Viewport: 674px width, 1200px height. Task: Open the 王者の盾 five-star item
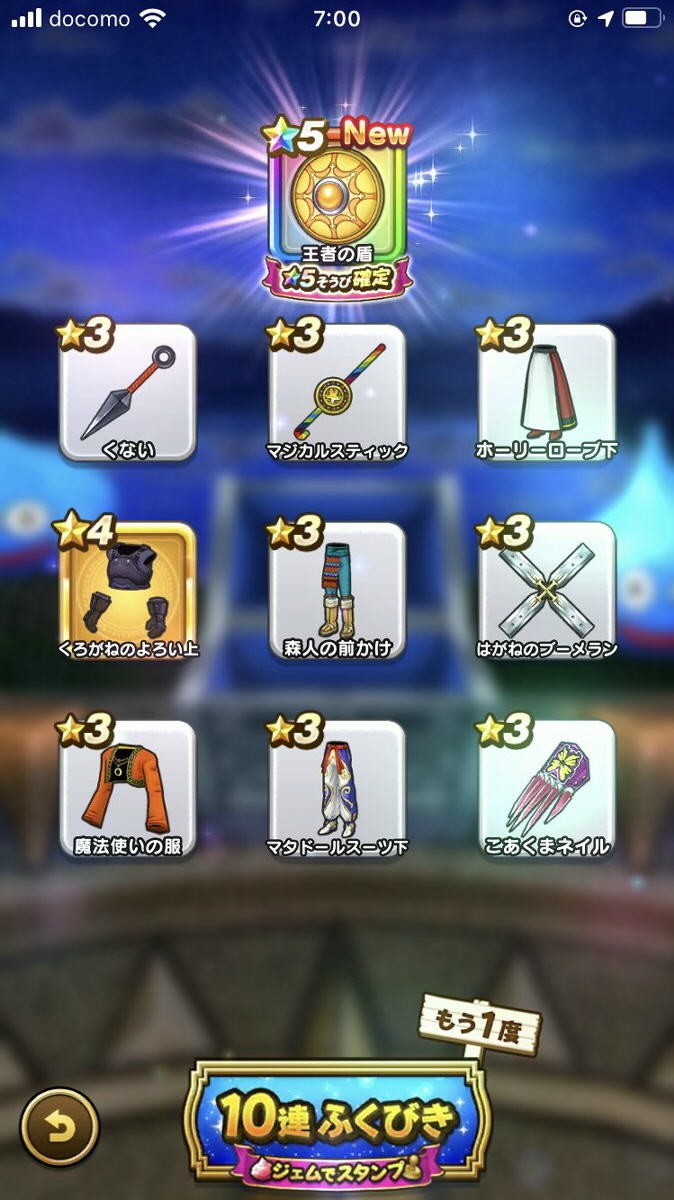coord(337,208)
